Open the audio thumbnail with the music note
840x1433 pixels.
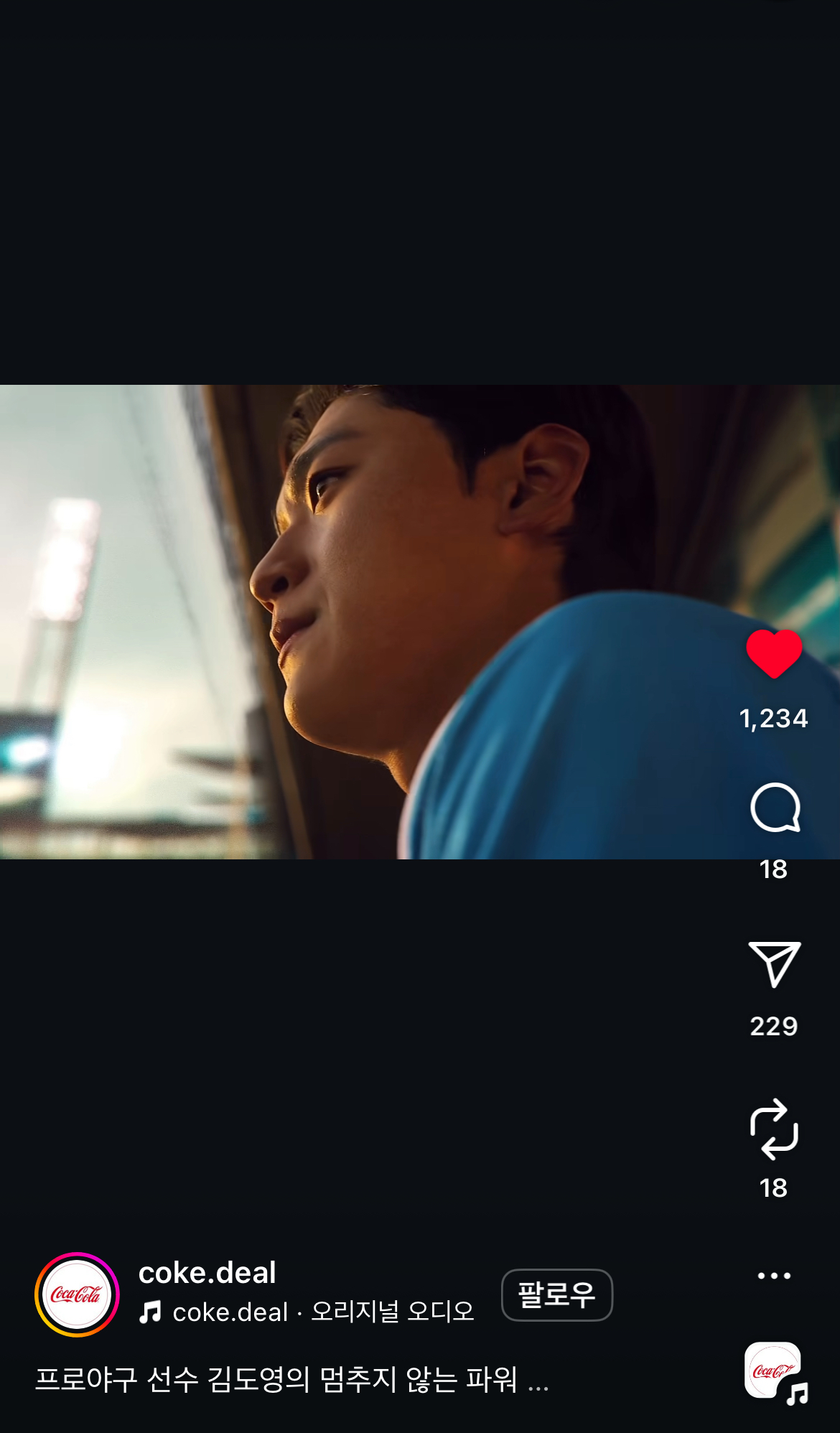coord(774,1371)
